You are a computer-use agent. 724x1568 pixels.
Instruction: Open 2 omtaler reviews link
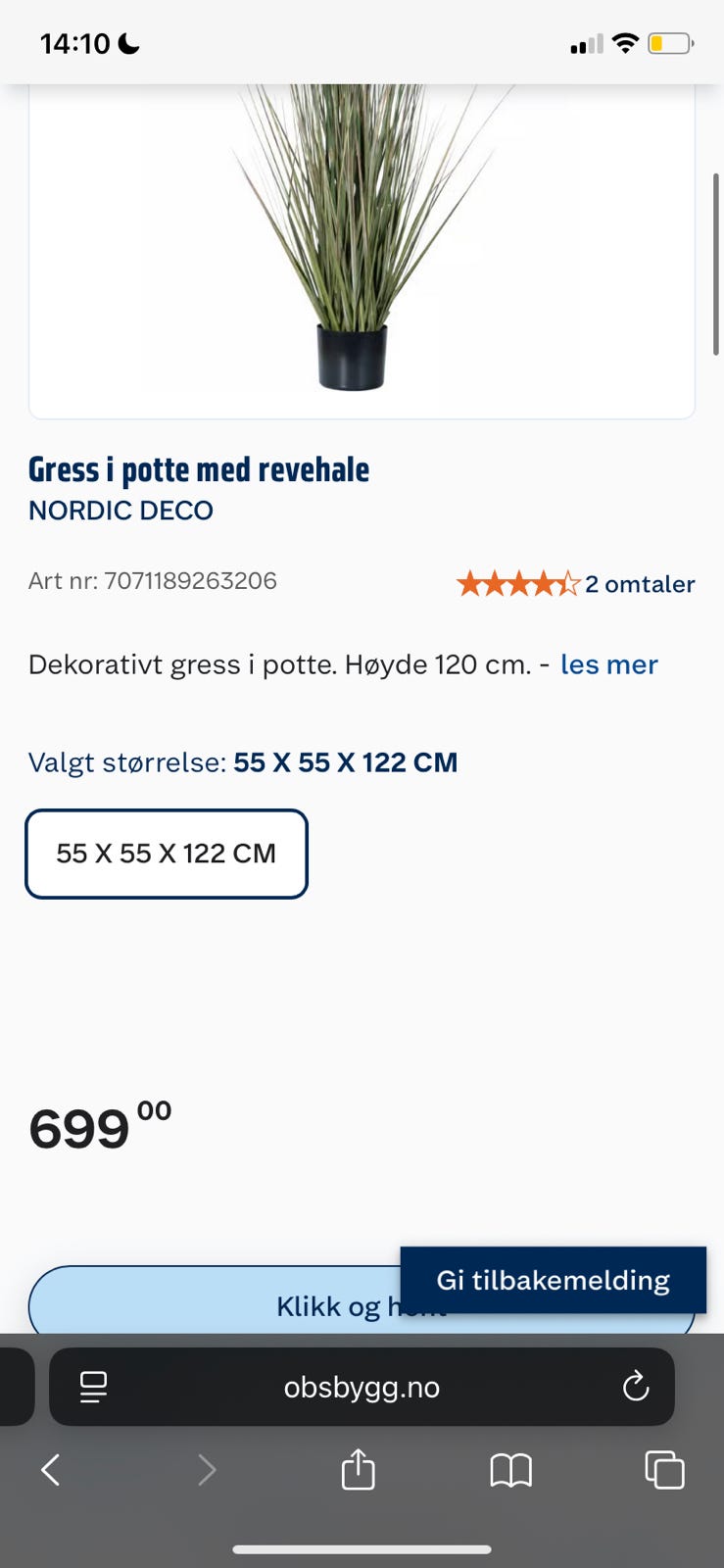pos(640,584)
